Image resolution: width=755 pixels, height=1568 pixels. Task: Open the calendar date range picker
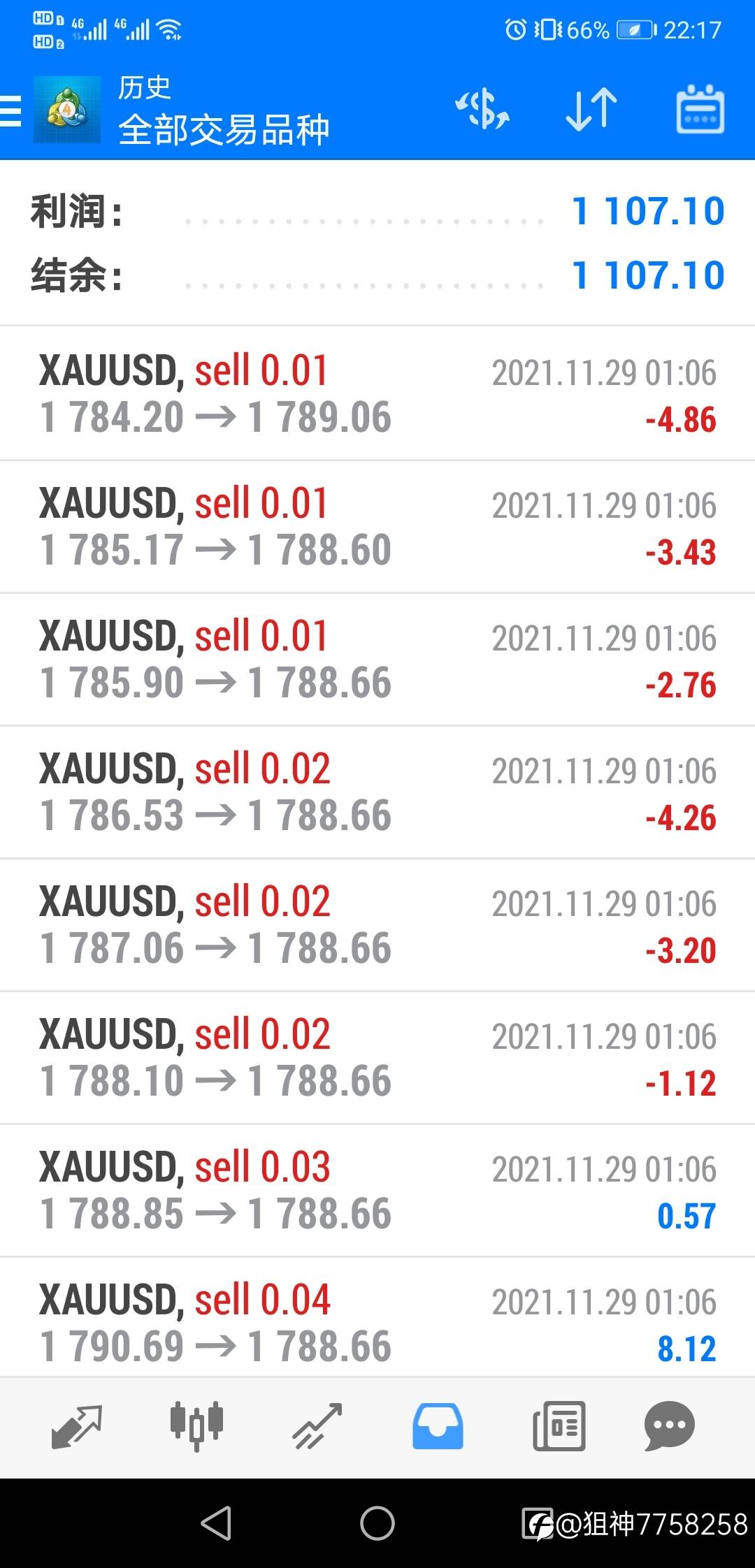[x=700, y=109]
